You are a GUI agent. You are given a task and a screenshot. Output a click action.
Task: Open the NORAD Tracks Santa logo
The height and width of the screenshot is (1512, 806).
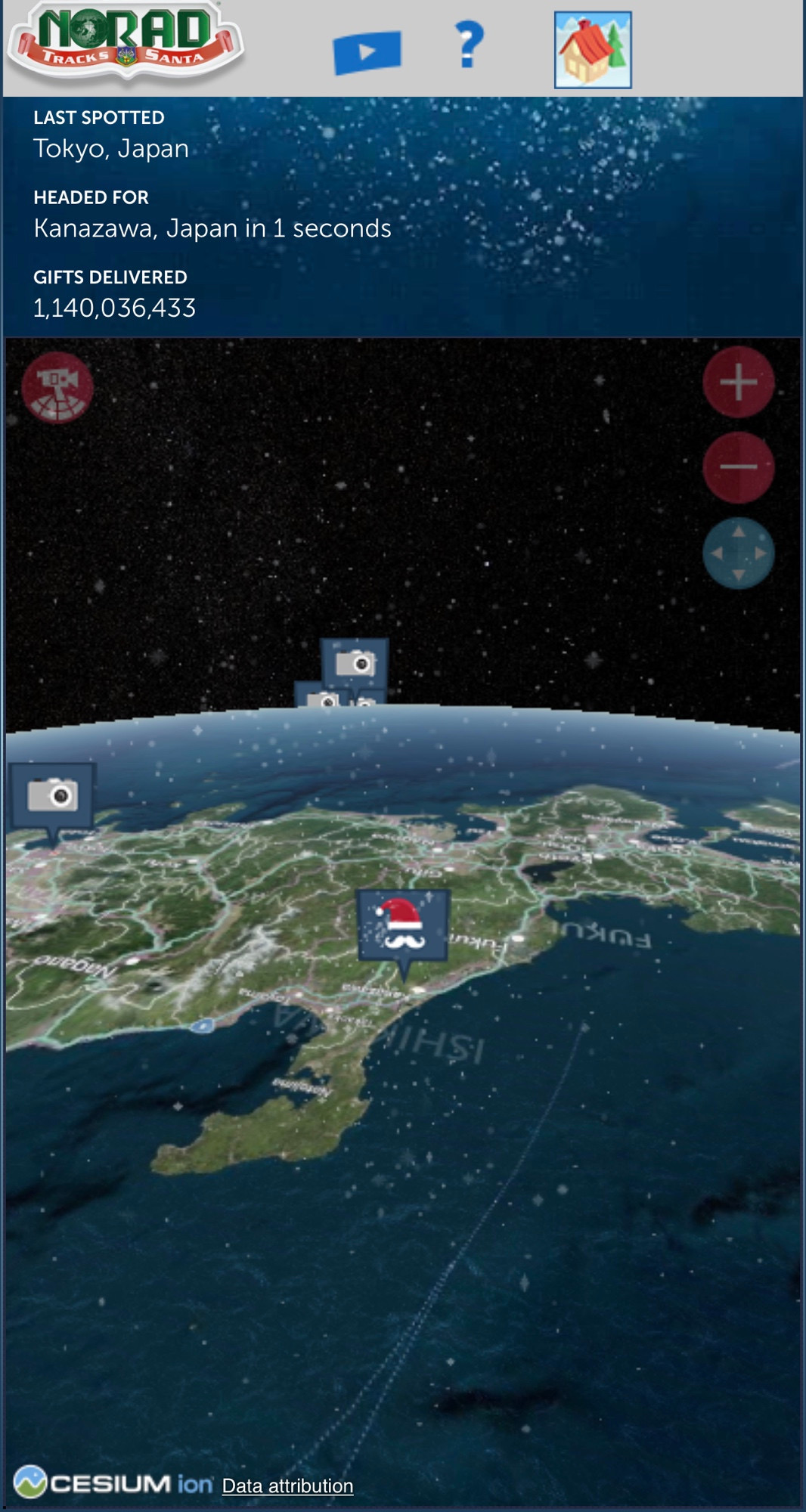pyautogui.click(x=125, y=42)
